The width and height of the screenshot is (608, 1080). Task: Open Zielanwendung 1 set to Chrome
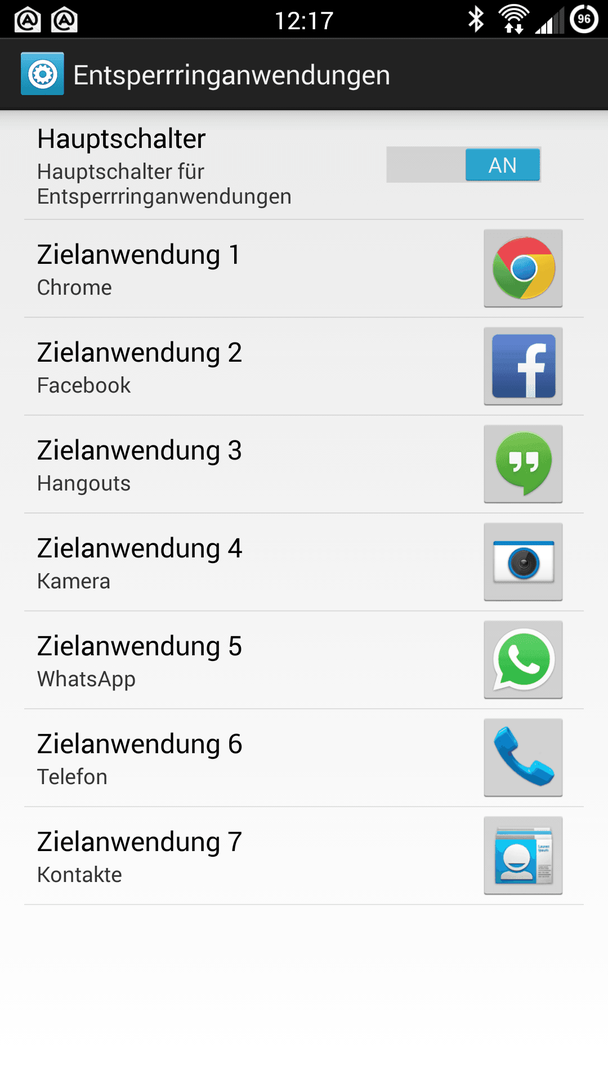304,269
